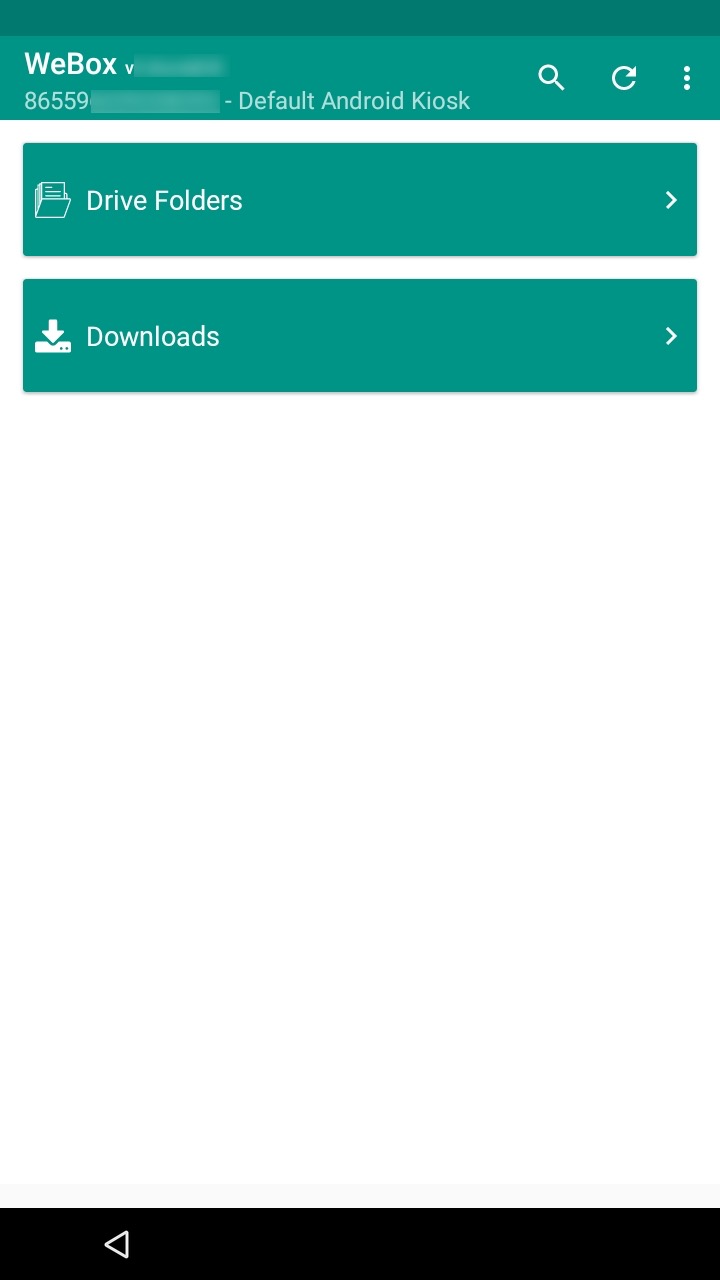720x1280 pixels.
Task: Open Drive Folders
Action: (360, 200)
